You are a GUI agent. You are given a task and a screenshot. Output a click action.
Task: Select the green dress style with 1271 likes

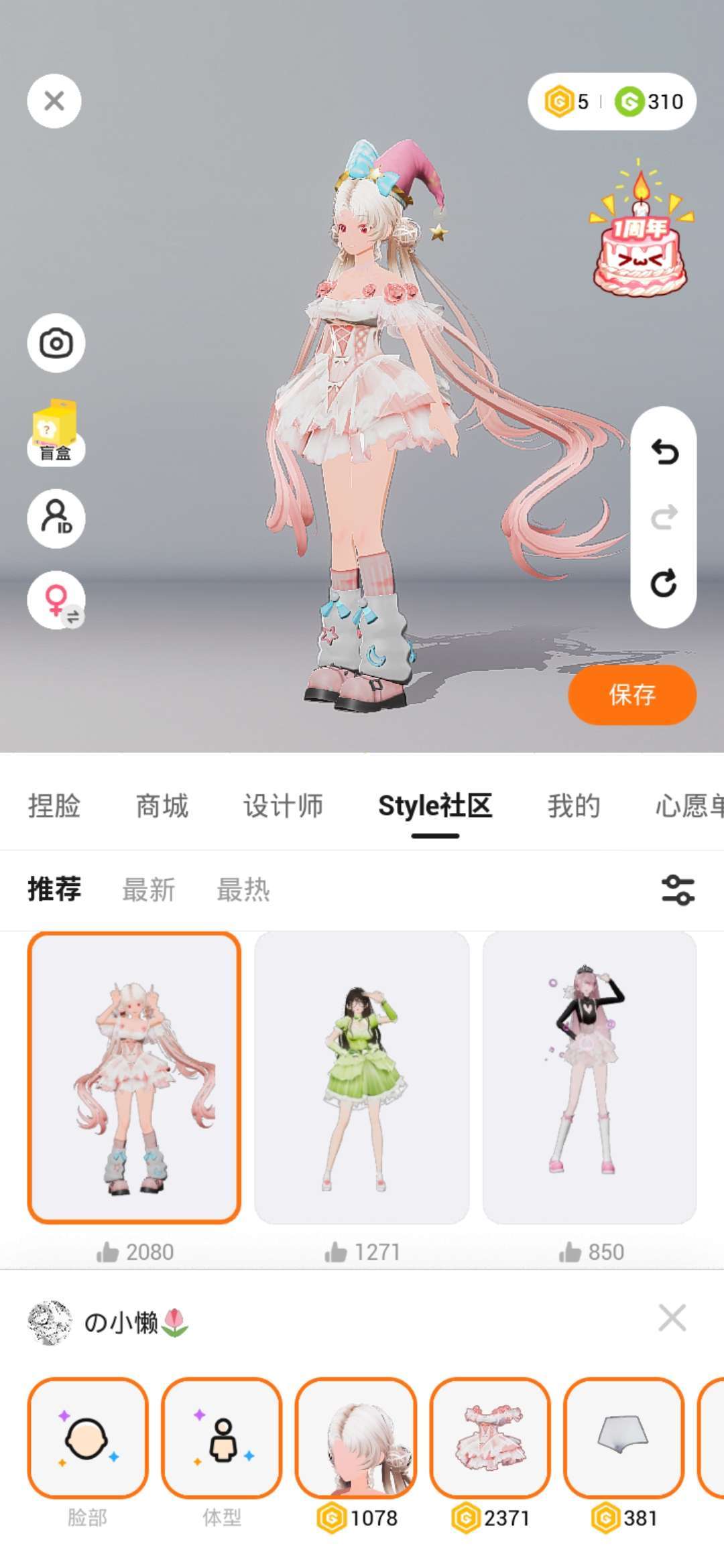pyautogui.click(x=362, y=1077)
